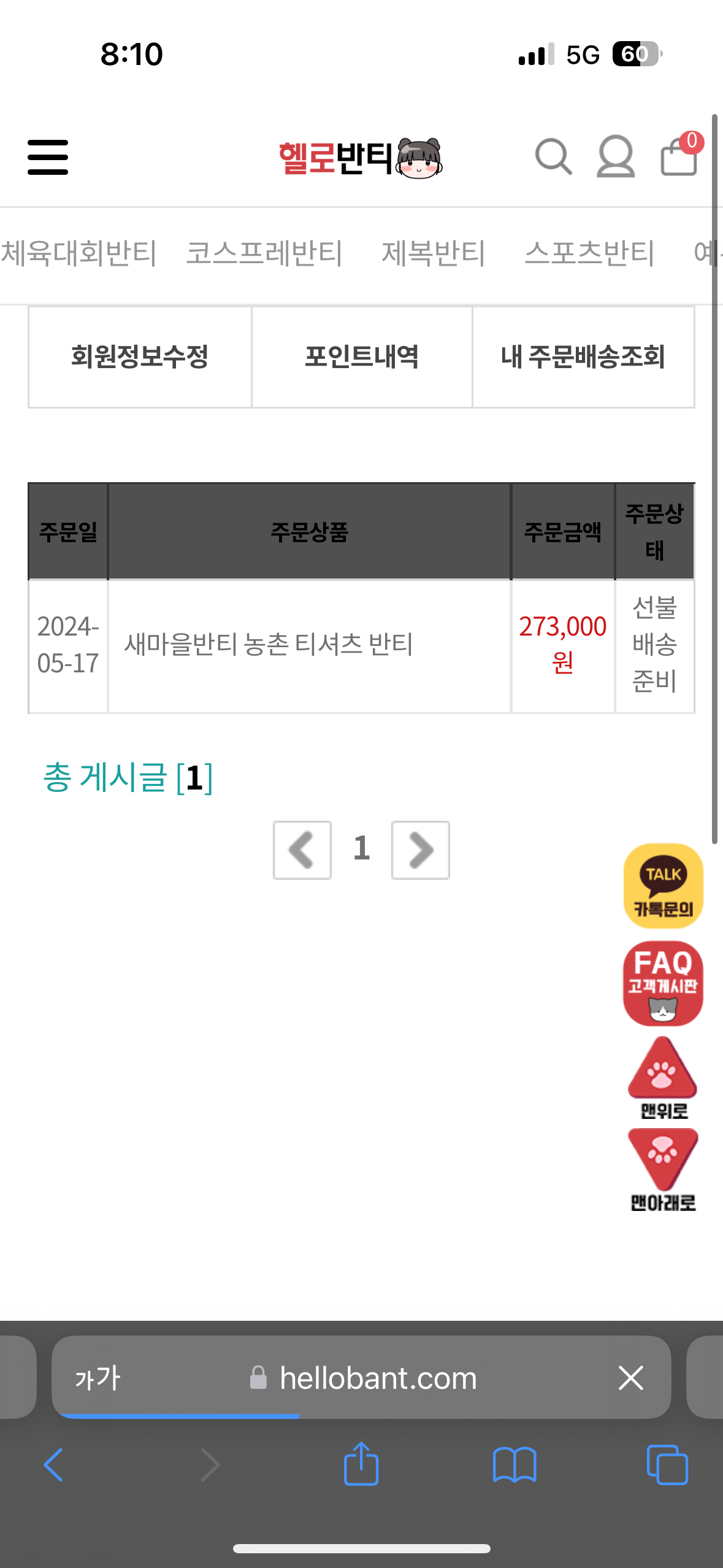This screenshot has height=1568, width=723.
Task: Open 포인트내역 page
Action: point(362,357)
